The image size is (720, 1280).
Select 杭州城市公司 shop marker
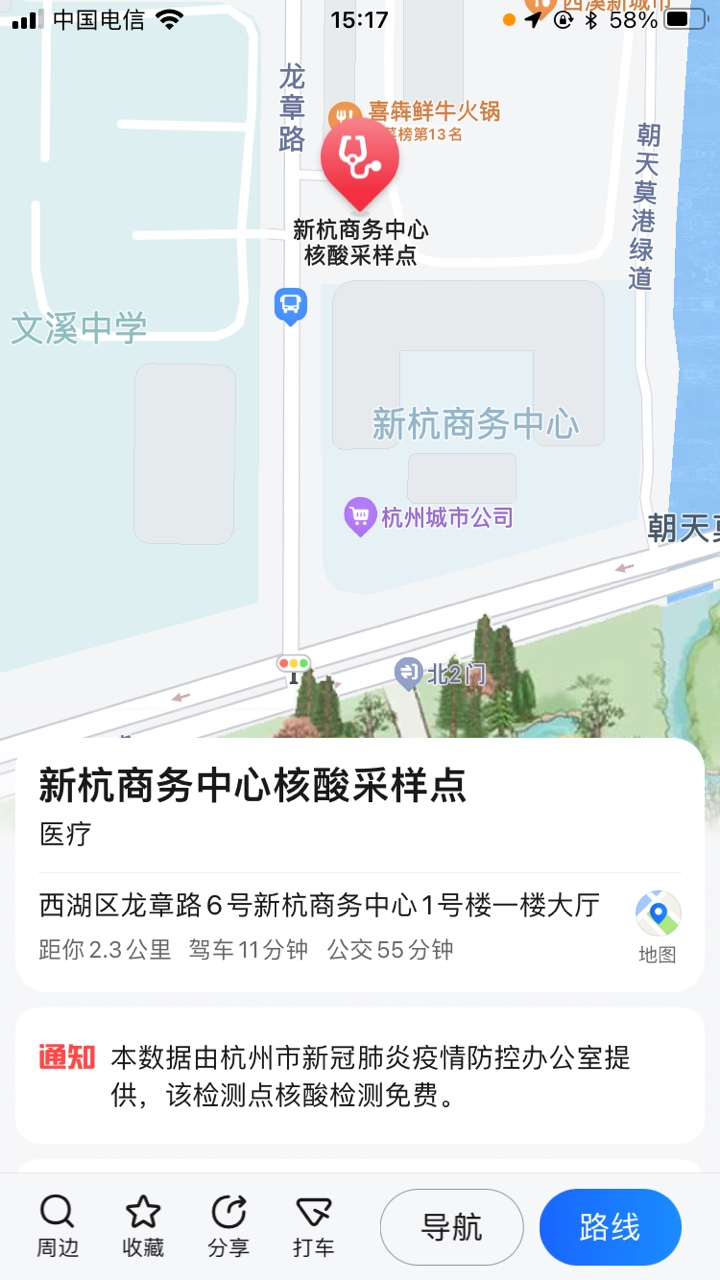point(359,517)
